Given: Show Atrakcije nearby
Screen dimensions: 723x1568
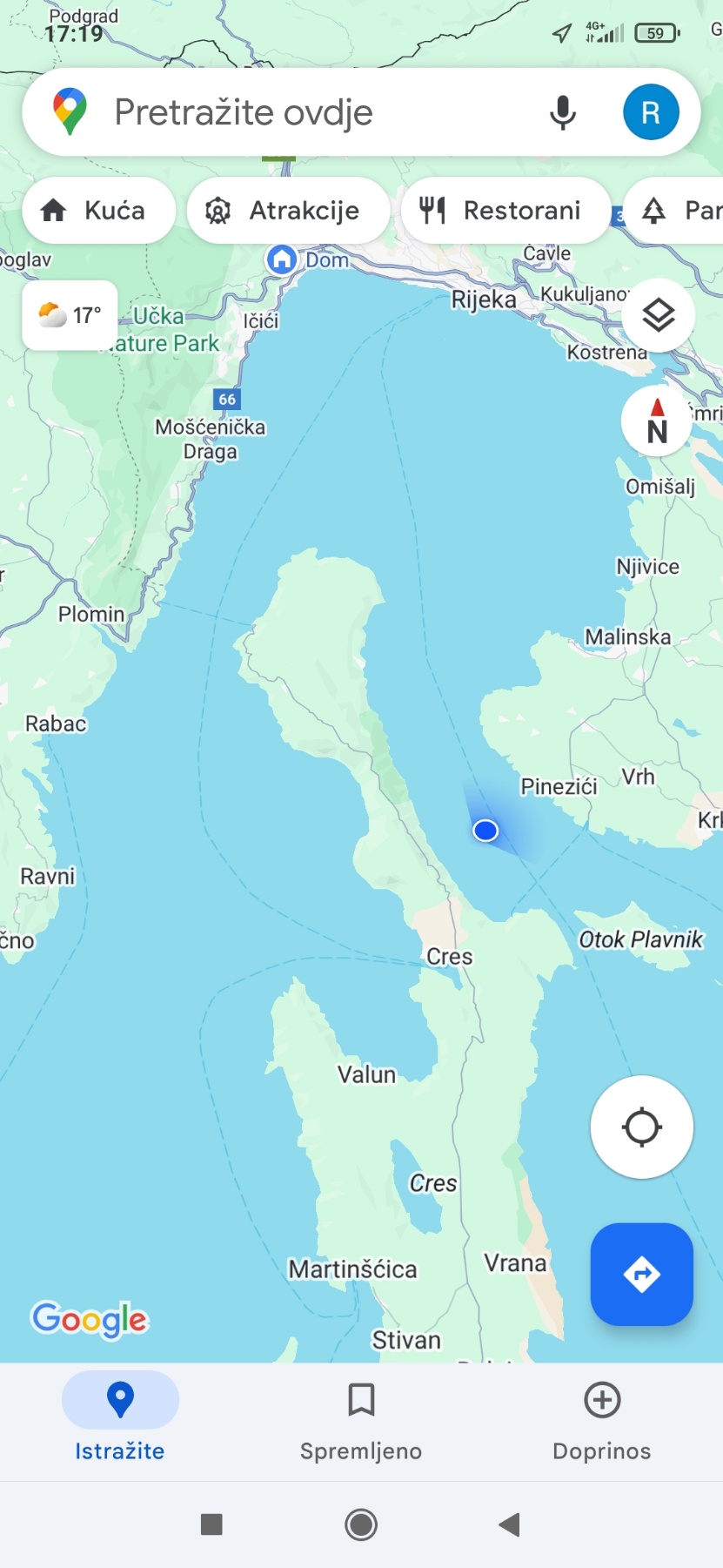Looking at the screenshot, I should (x=288, y=211).
